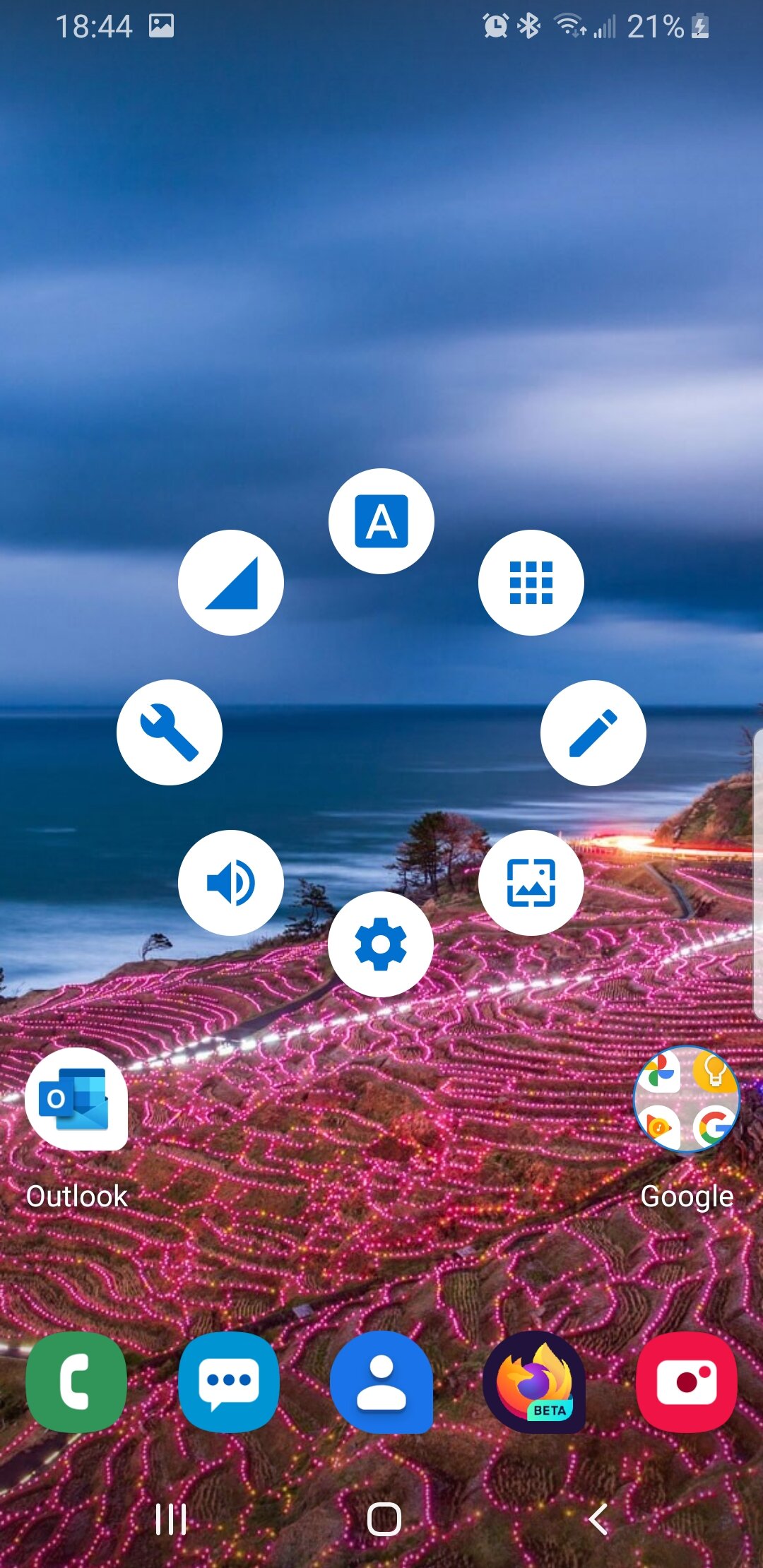Open the gear settings icon
Screen dimensions: 763x1568
(381, 944)
